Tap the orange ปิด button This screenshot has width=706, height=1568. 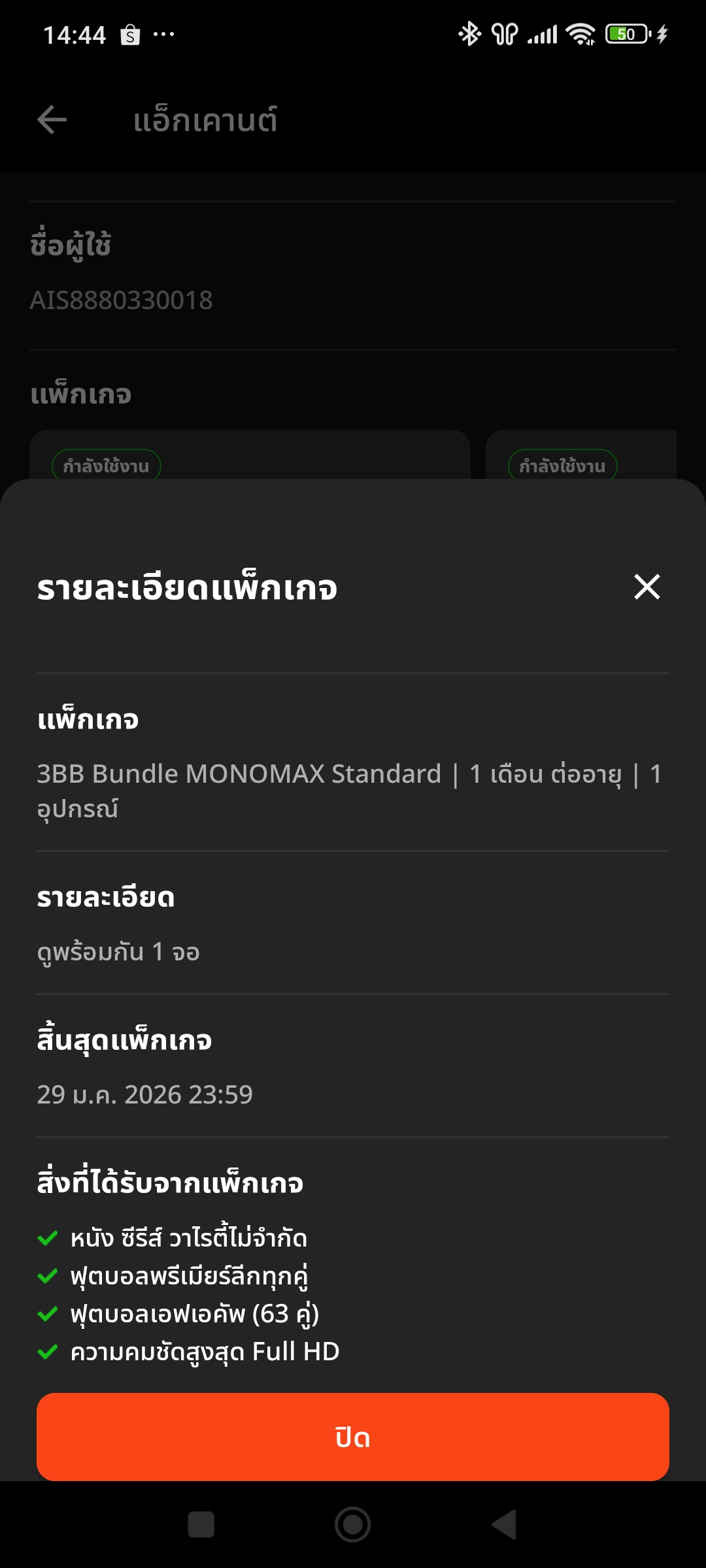point(353,1437)
